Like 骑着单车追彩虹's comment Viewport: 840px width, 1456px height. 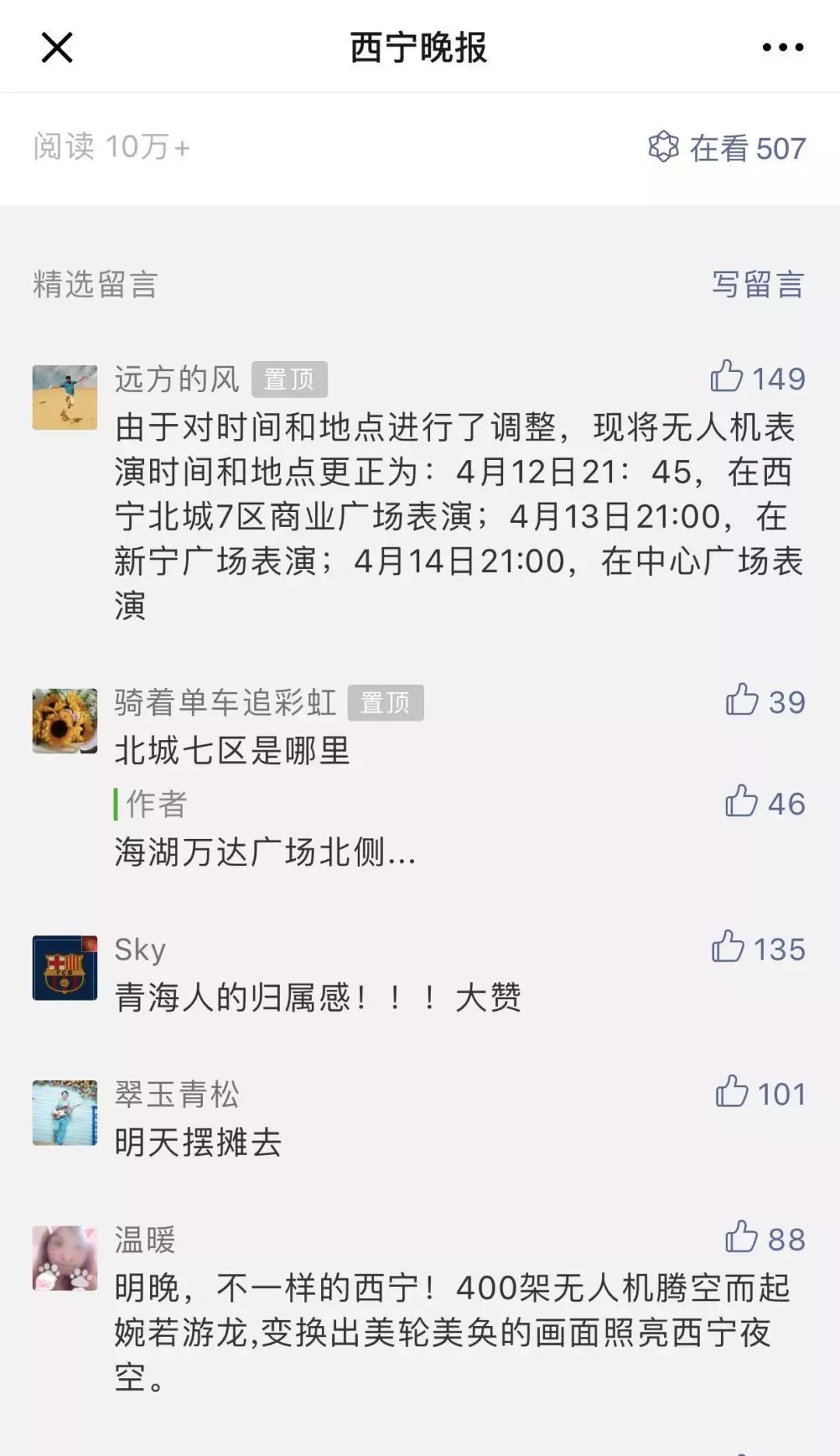coord(742,700)
